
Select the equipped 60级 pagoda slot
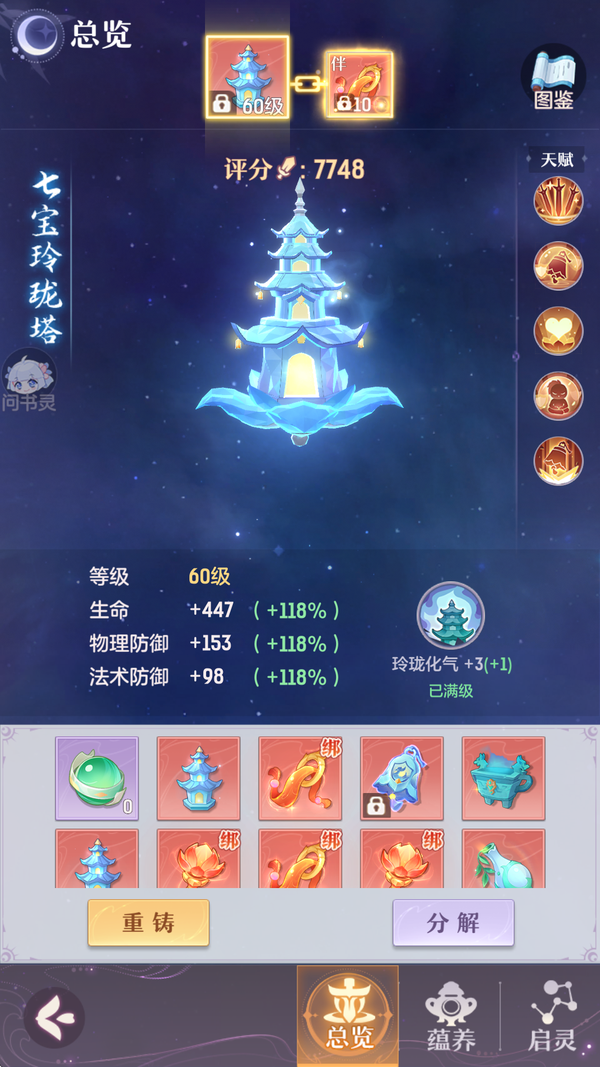(x=248, y=77)
